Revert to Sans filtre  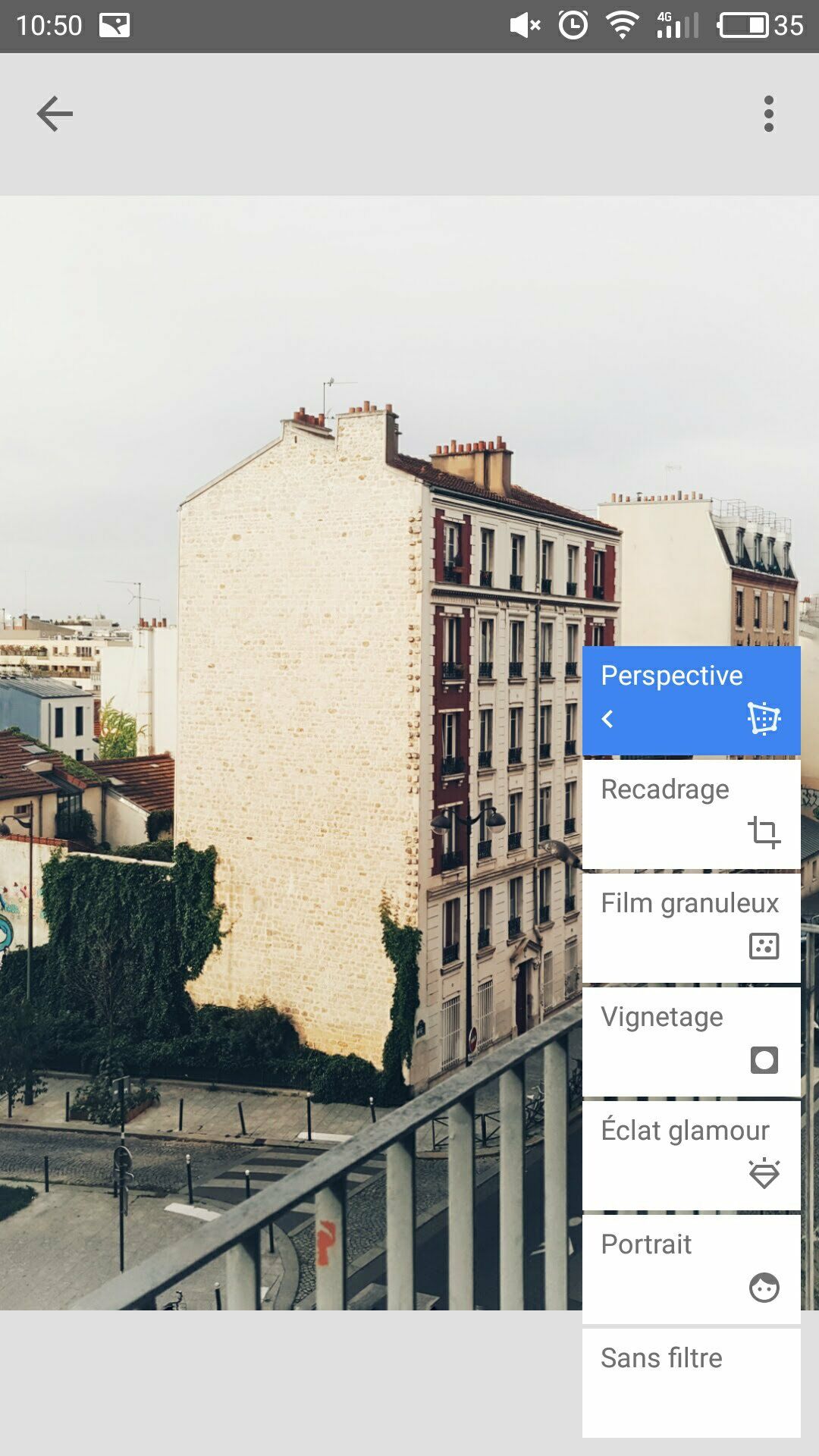691,1382
